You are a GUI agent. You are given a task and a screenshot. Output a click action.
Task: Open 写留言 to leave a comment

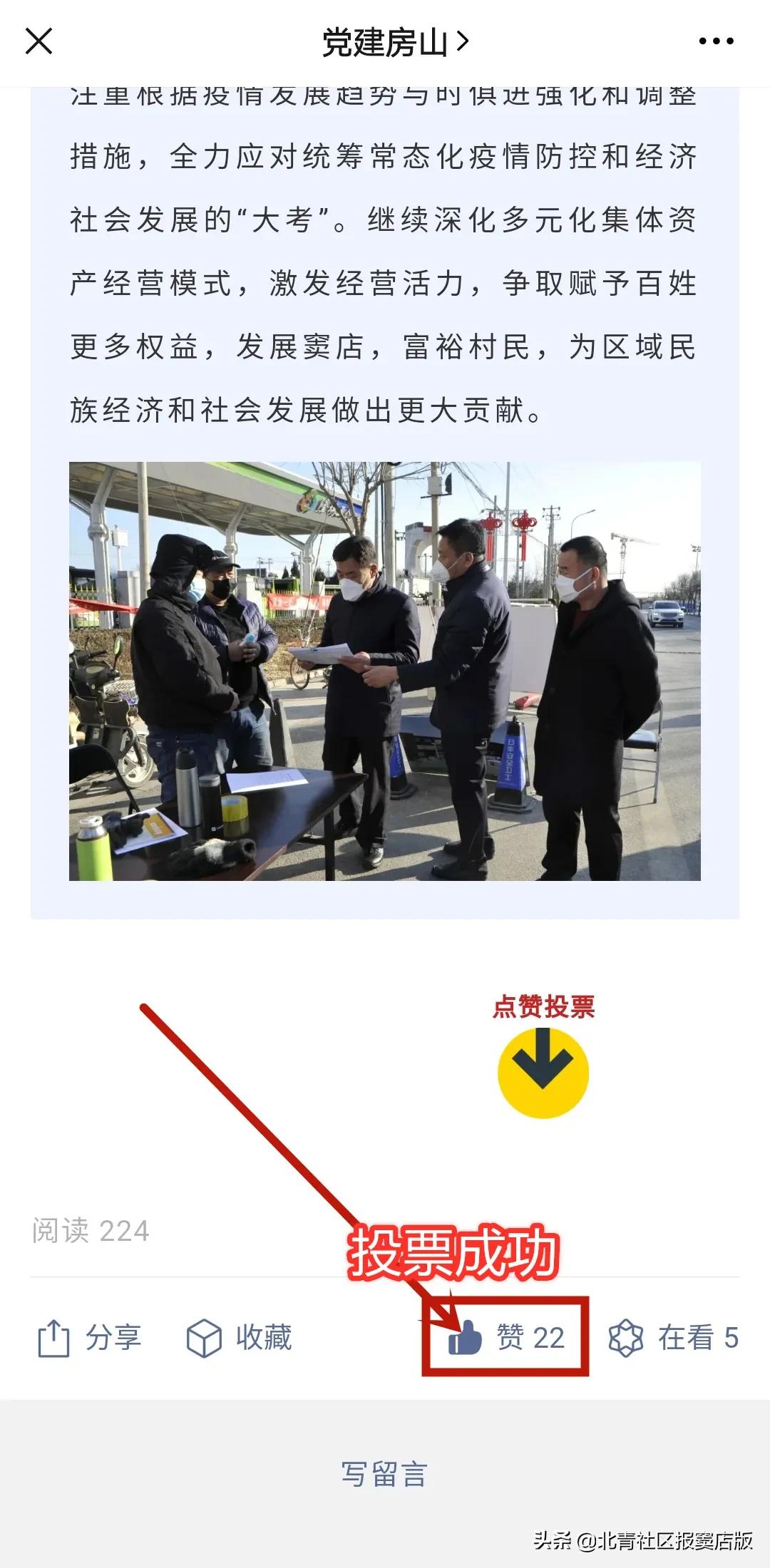pyautogui.click(x=384, y=1474)
